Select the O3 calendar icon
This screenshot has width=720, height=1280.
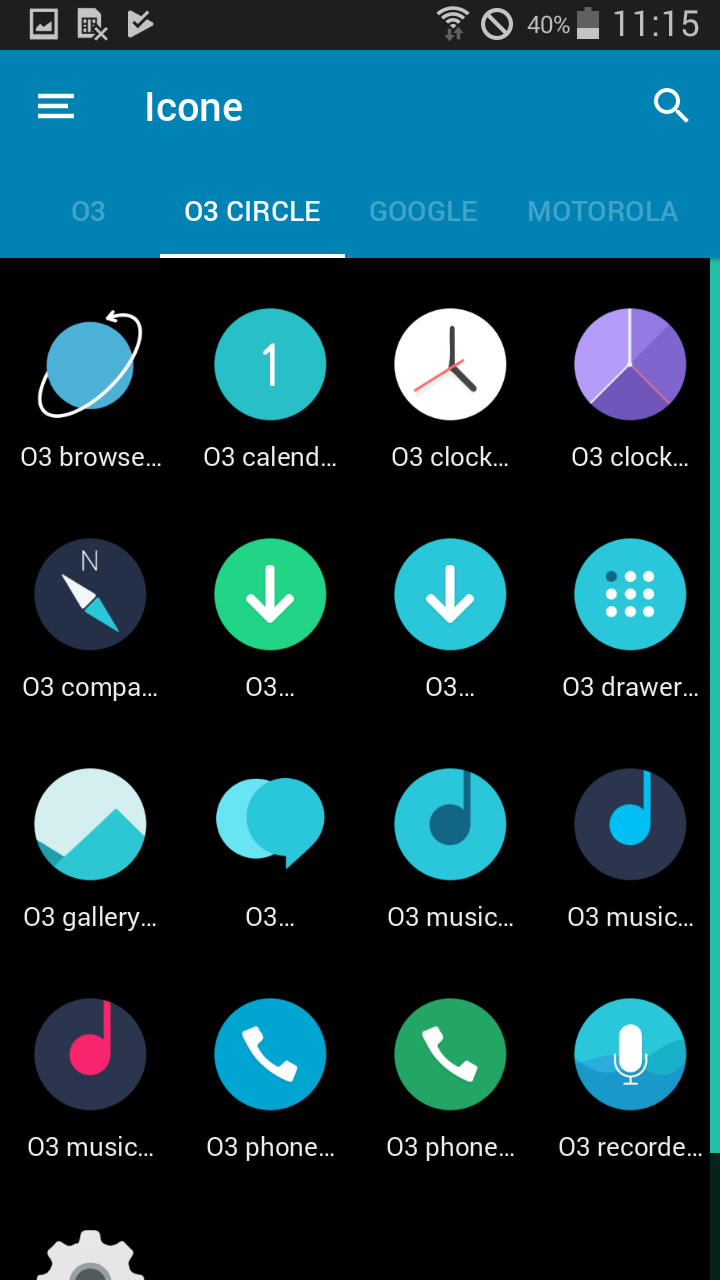coord(270,364)
